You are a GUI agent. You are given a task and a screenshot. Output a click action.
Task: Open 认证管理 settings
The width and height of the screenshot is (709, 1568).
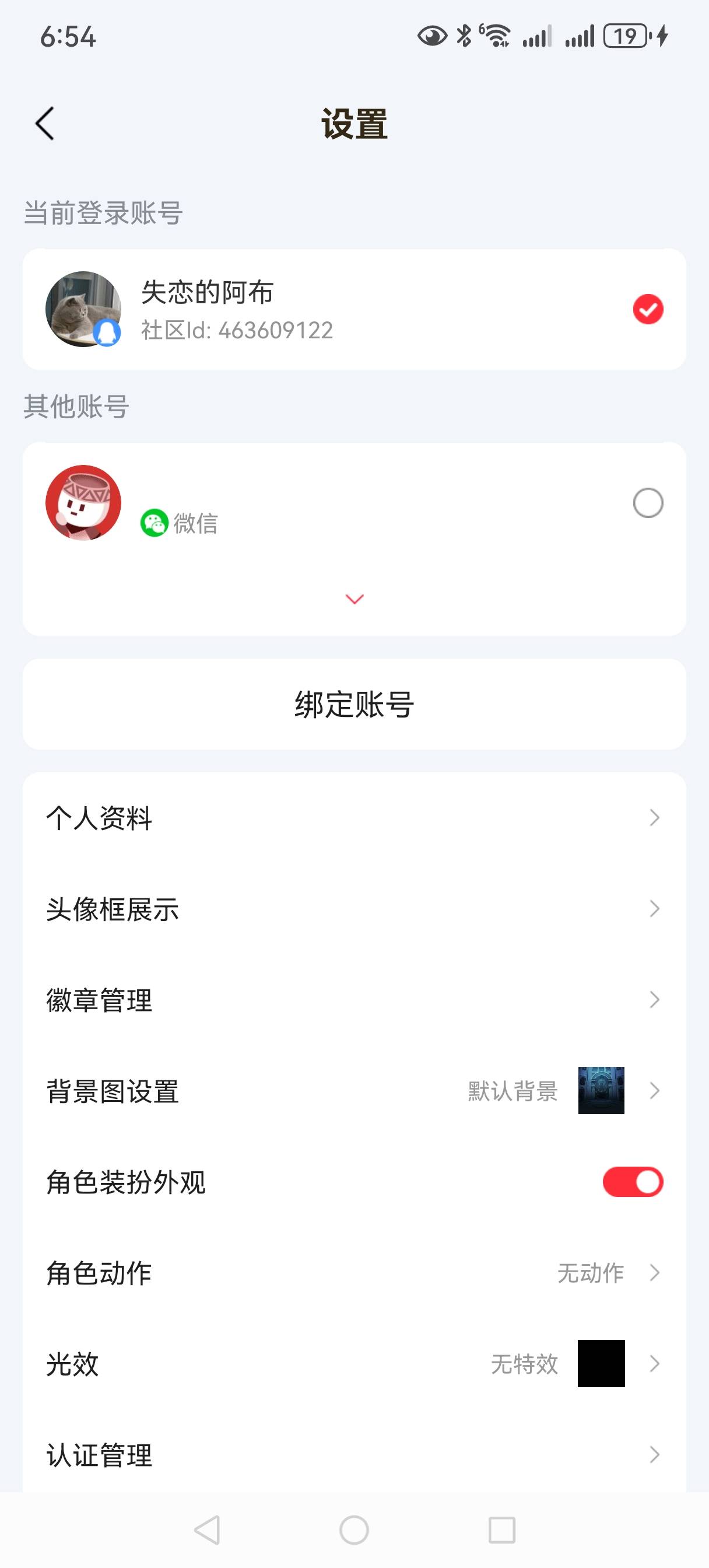pos(354,1456)
